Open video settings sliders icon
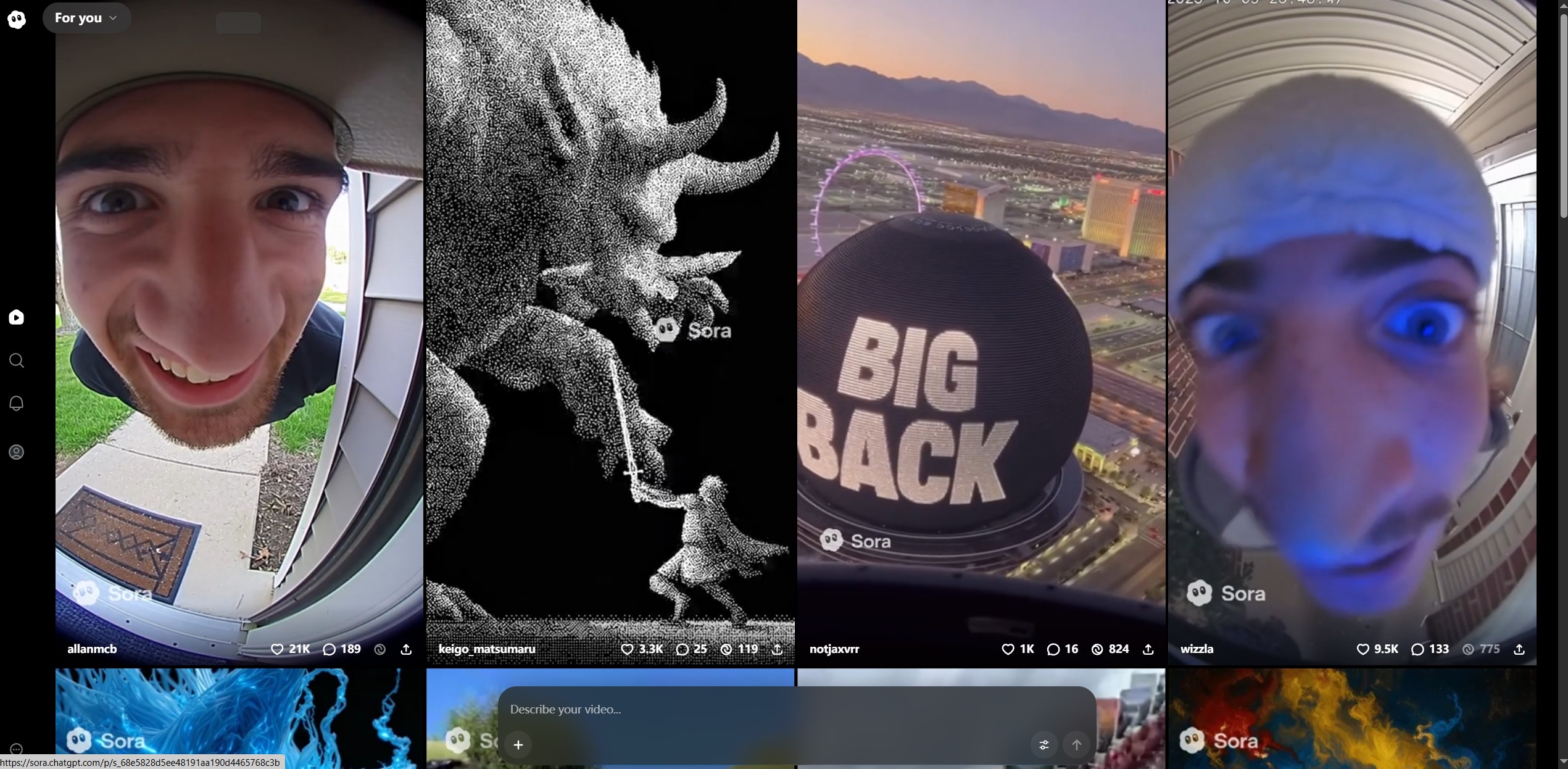This screenshot has height=769, width=1568. 1044,745
